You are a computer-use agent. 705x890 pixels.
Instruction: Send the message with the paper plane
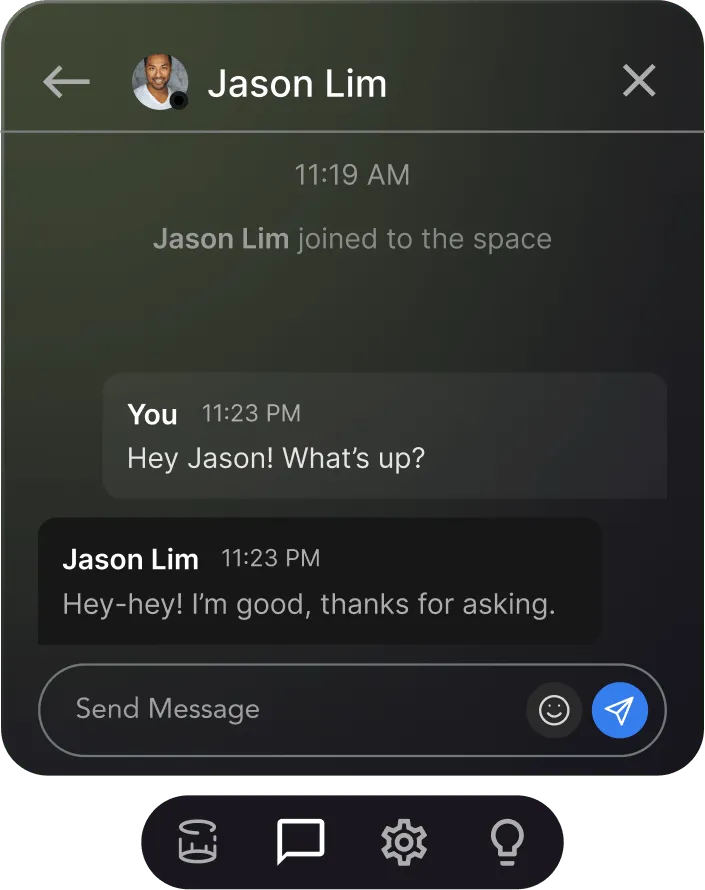620,710
